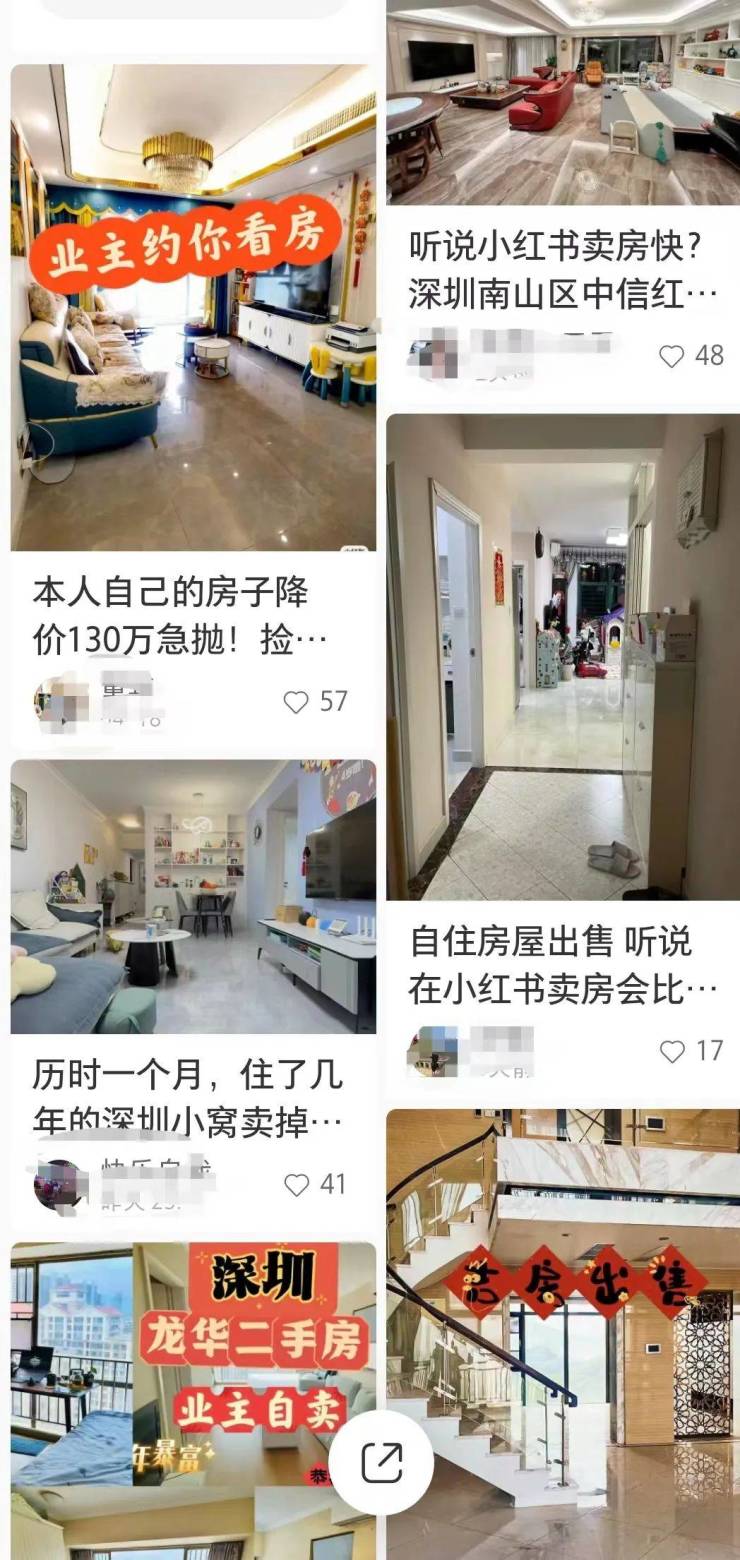This screenshot has width=740, height=1560.
Task: Open the 深圳南山区中信红 listing post
Action: pyautogui.click(x=562, y=102)
